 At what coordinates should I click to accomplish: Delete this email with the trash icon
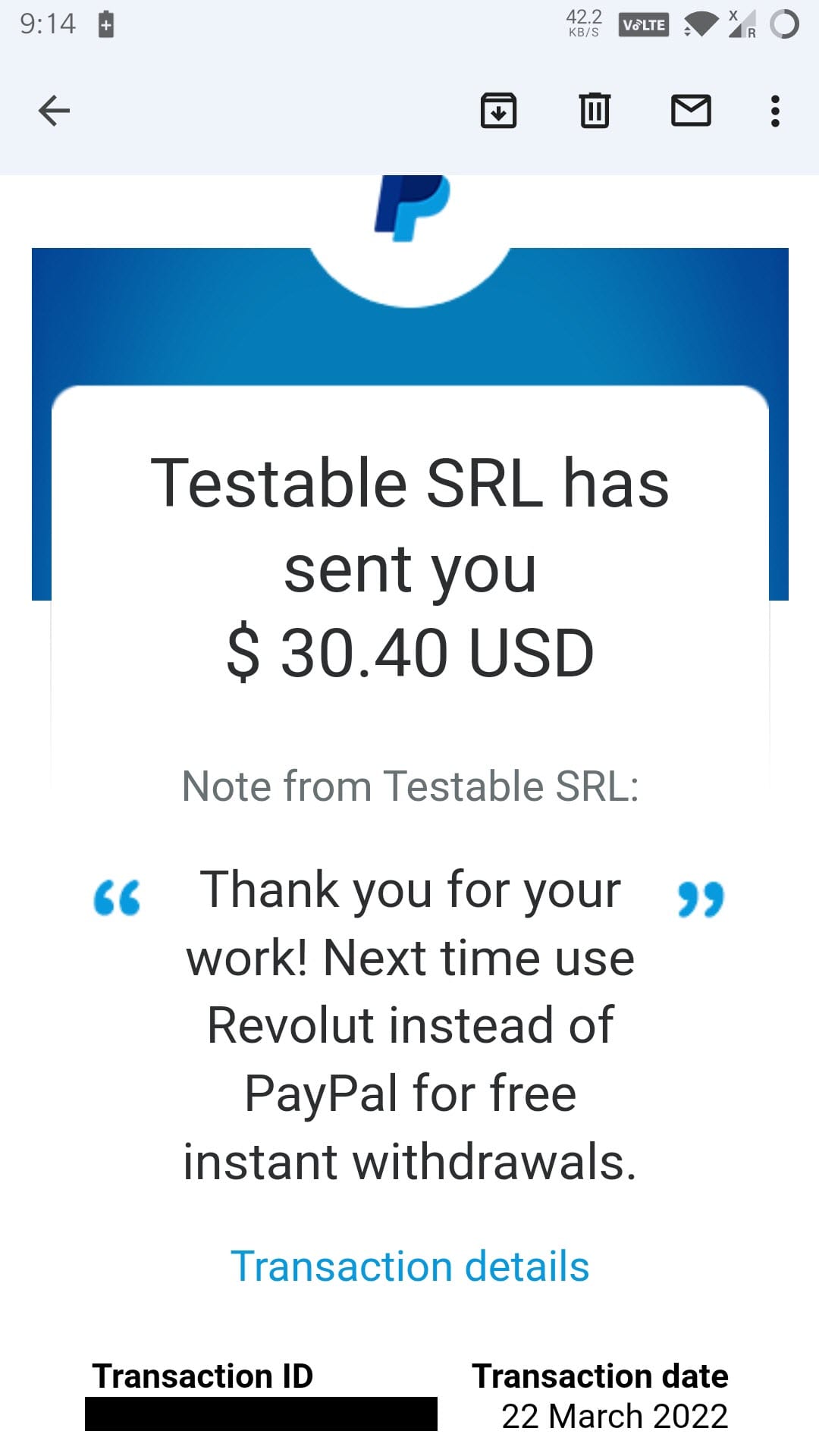595,111
